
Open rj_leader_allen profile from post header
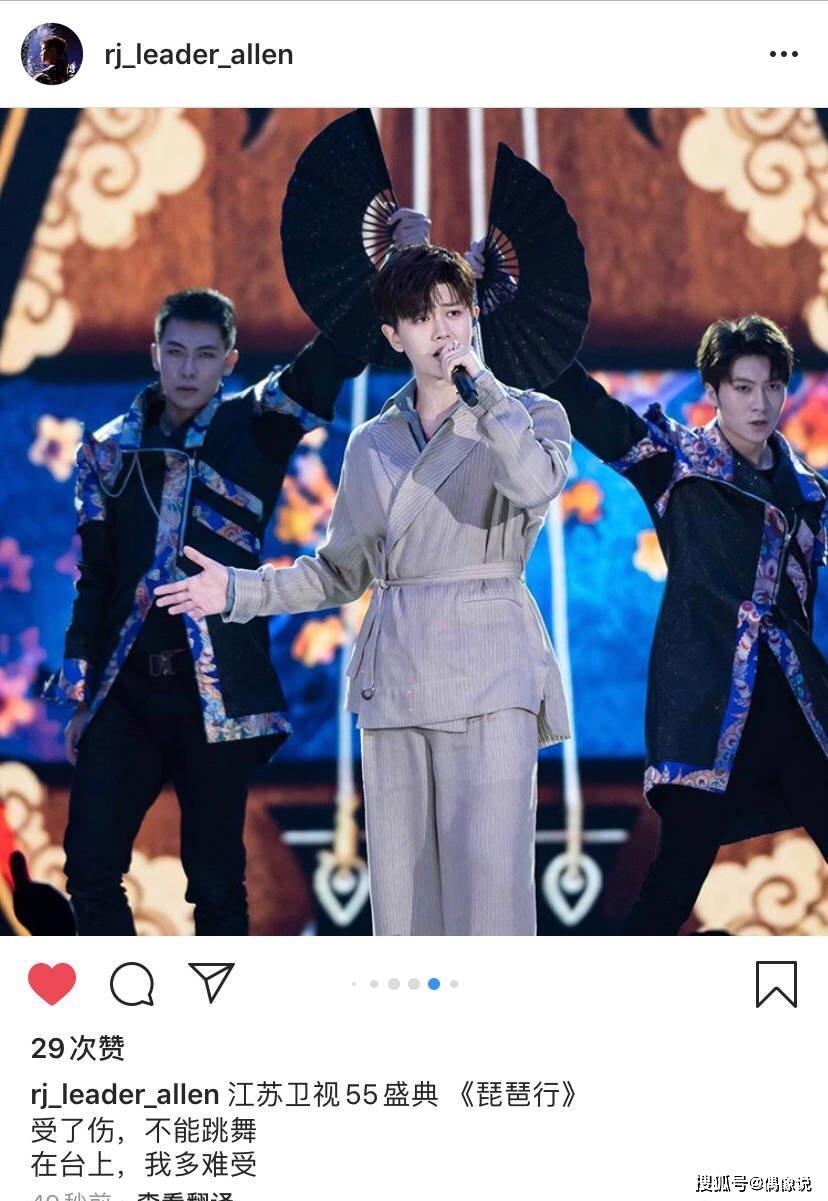[x=198, y=55]
